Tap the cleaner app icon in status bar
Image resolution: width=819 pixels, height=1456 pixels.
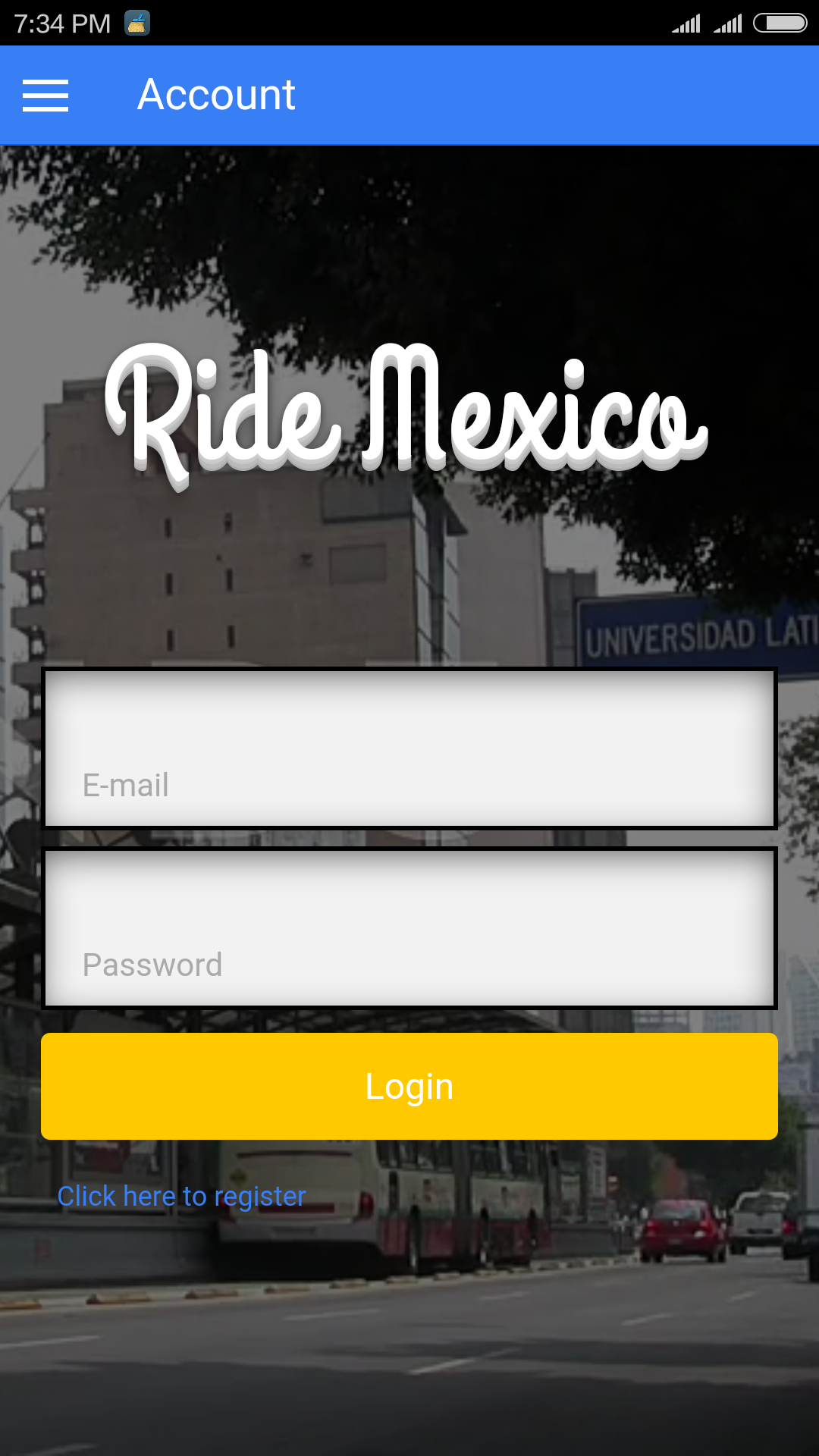136,23
